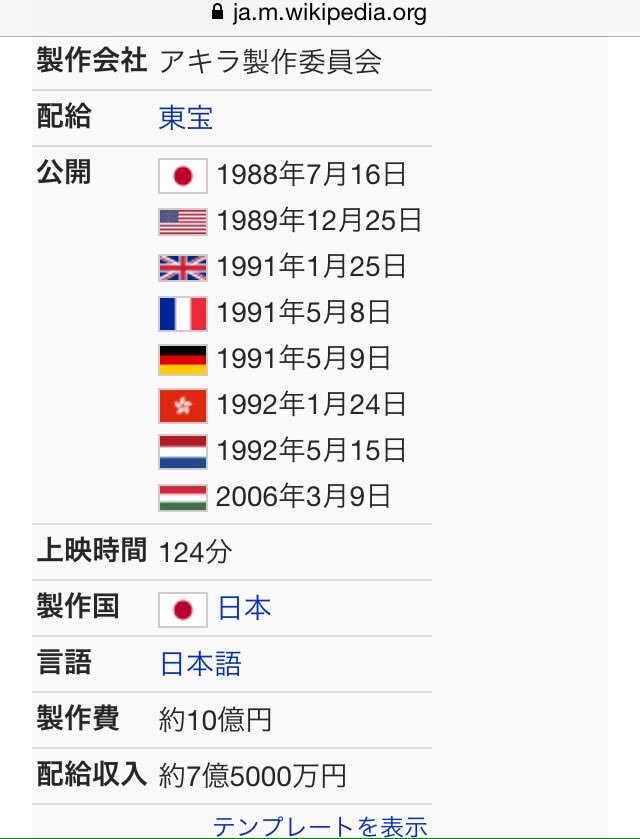This screenshot has width=640, height=839.
Task: Open the 日本 country link
Action: 244,609
